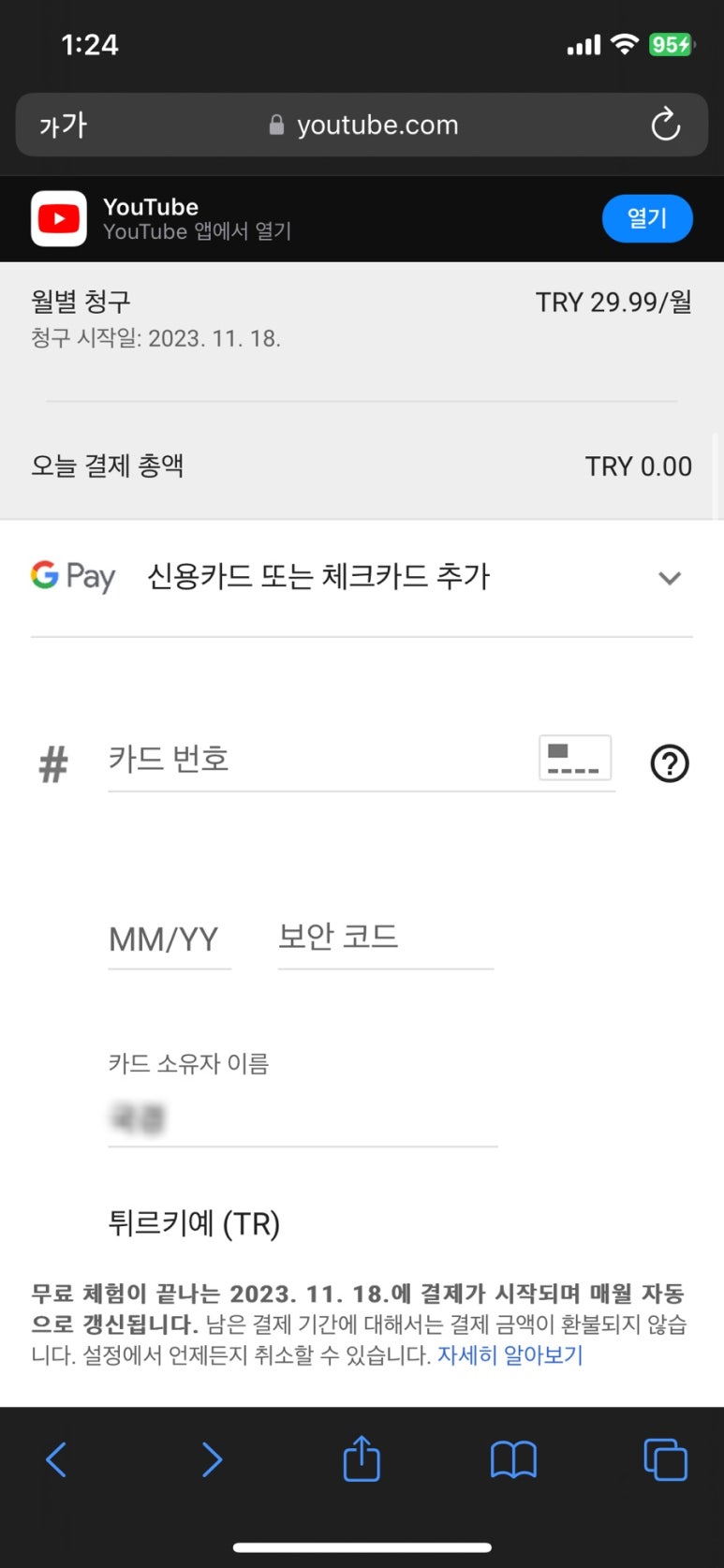Reload the page in Safari
This screenshot has width=724, height=1568.
(665, 125)
